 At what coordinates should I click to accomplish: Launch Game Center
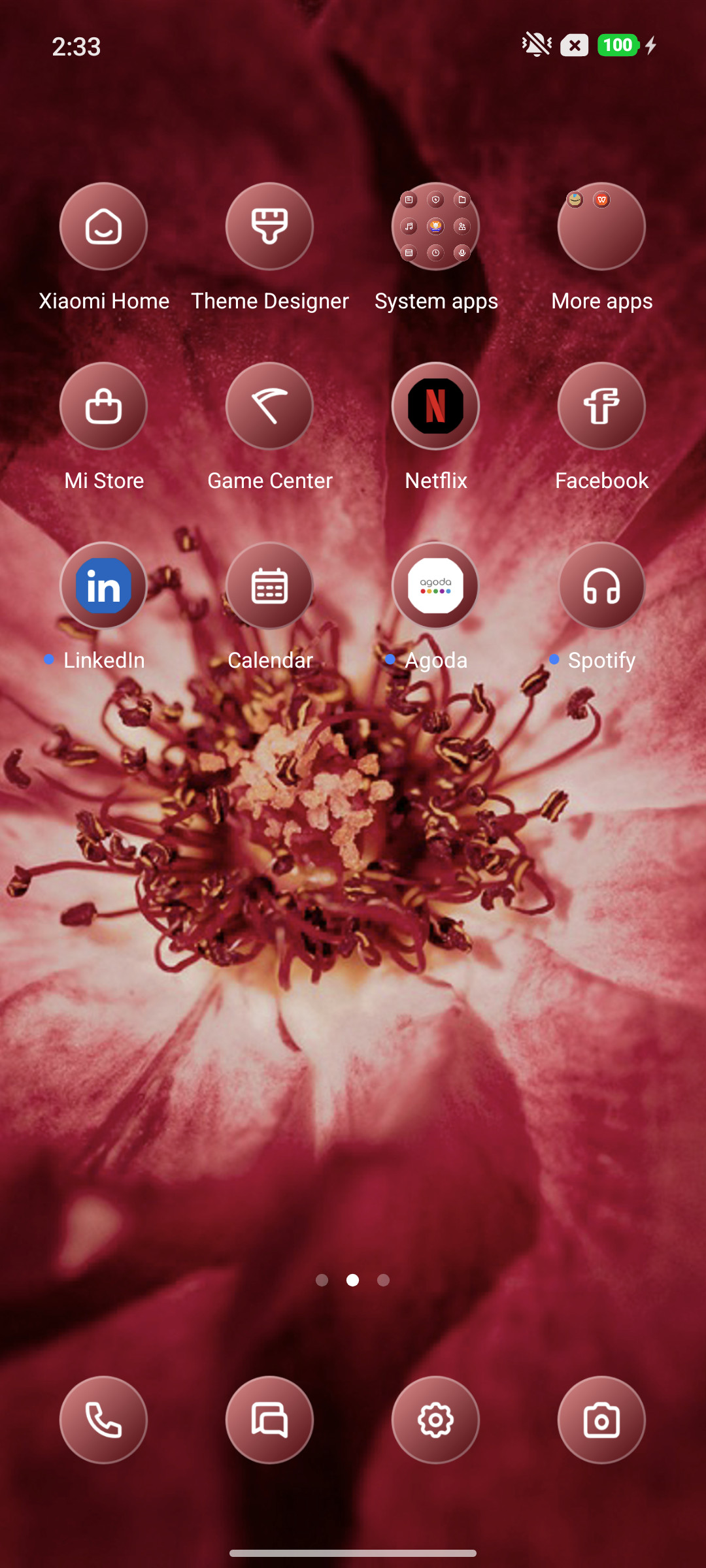[269, 406]
